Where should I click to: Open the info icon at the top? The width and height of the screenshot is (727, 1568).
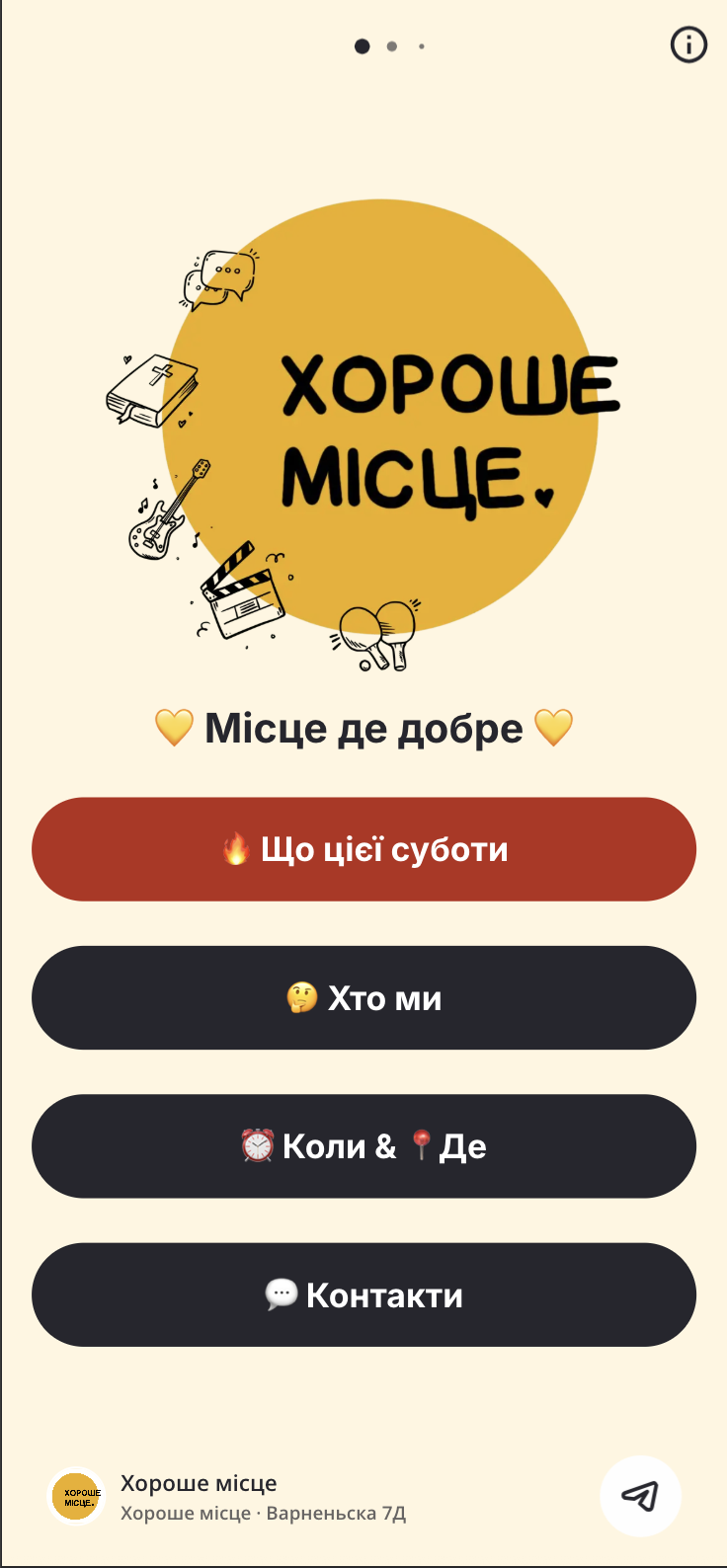tap(688, 45)
